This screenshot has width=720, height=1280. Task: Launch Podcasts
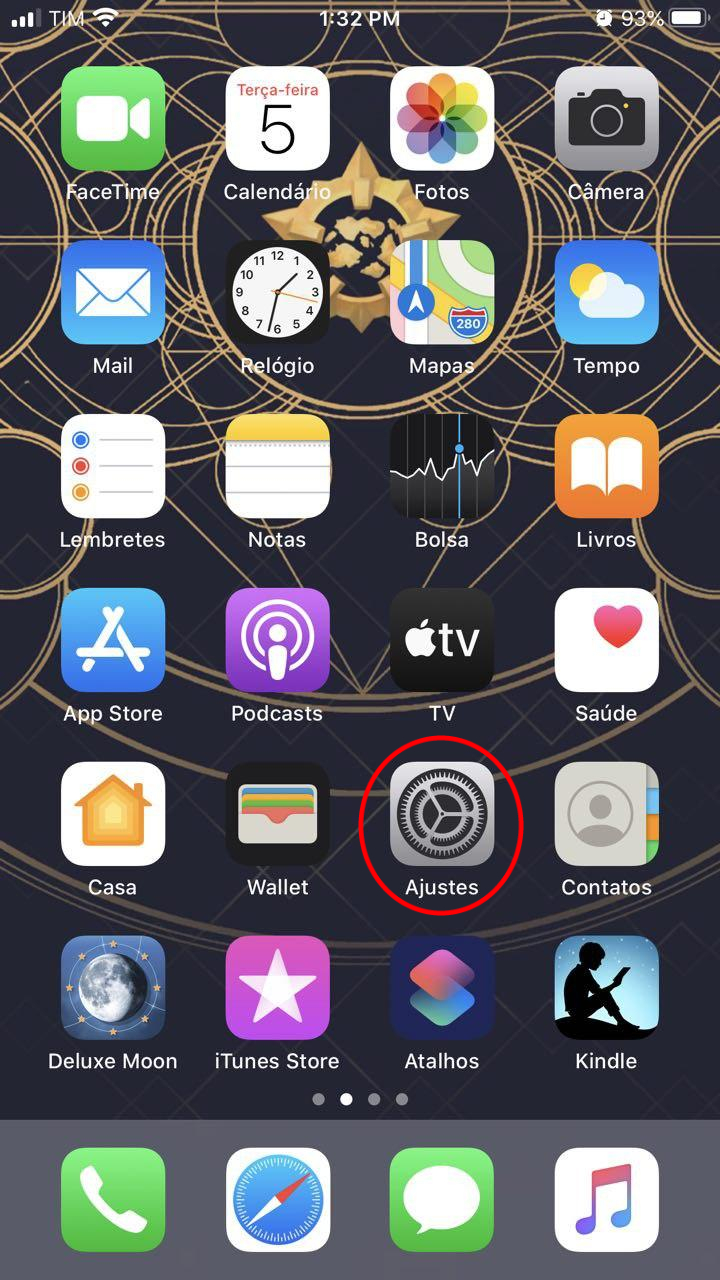pyautogui.click(x=277, y=640)
